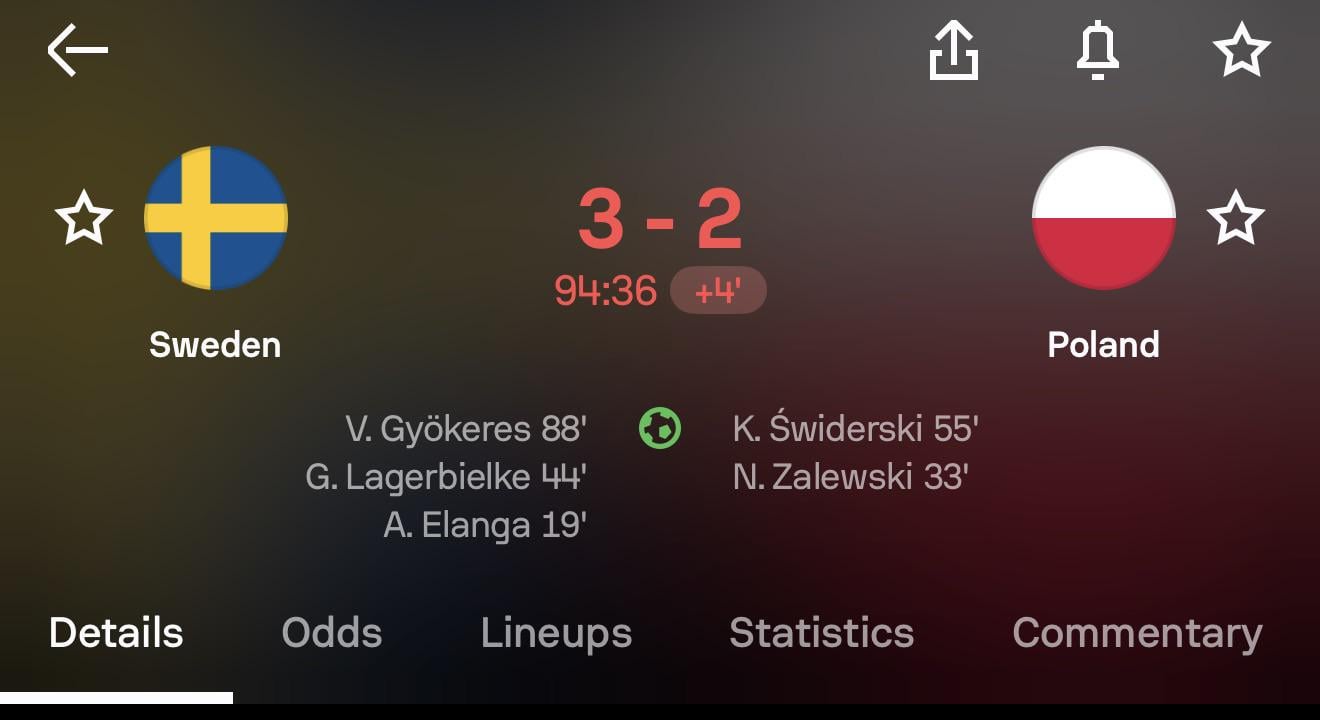Add this match to favorites
This screenshot has height=720, width=1320.
coord(1241,50)
